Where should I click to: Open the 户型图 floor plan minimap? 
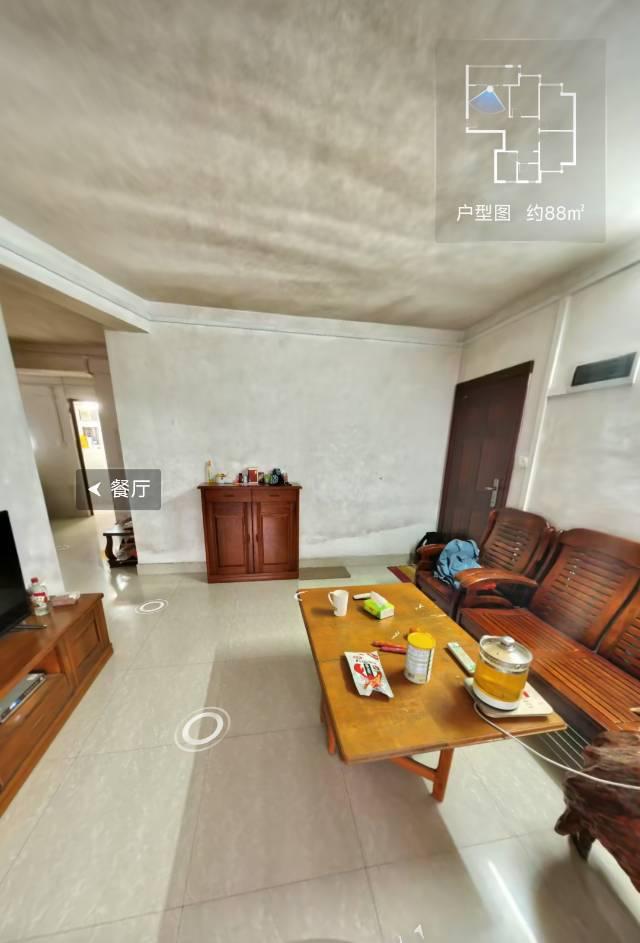tap(520, 140)
